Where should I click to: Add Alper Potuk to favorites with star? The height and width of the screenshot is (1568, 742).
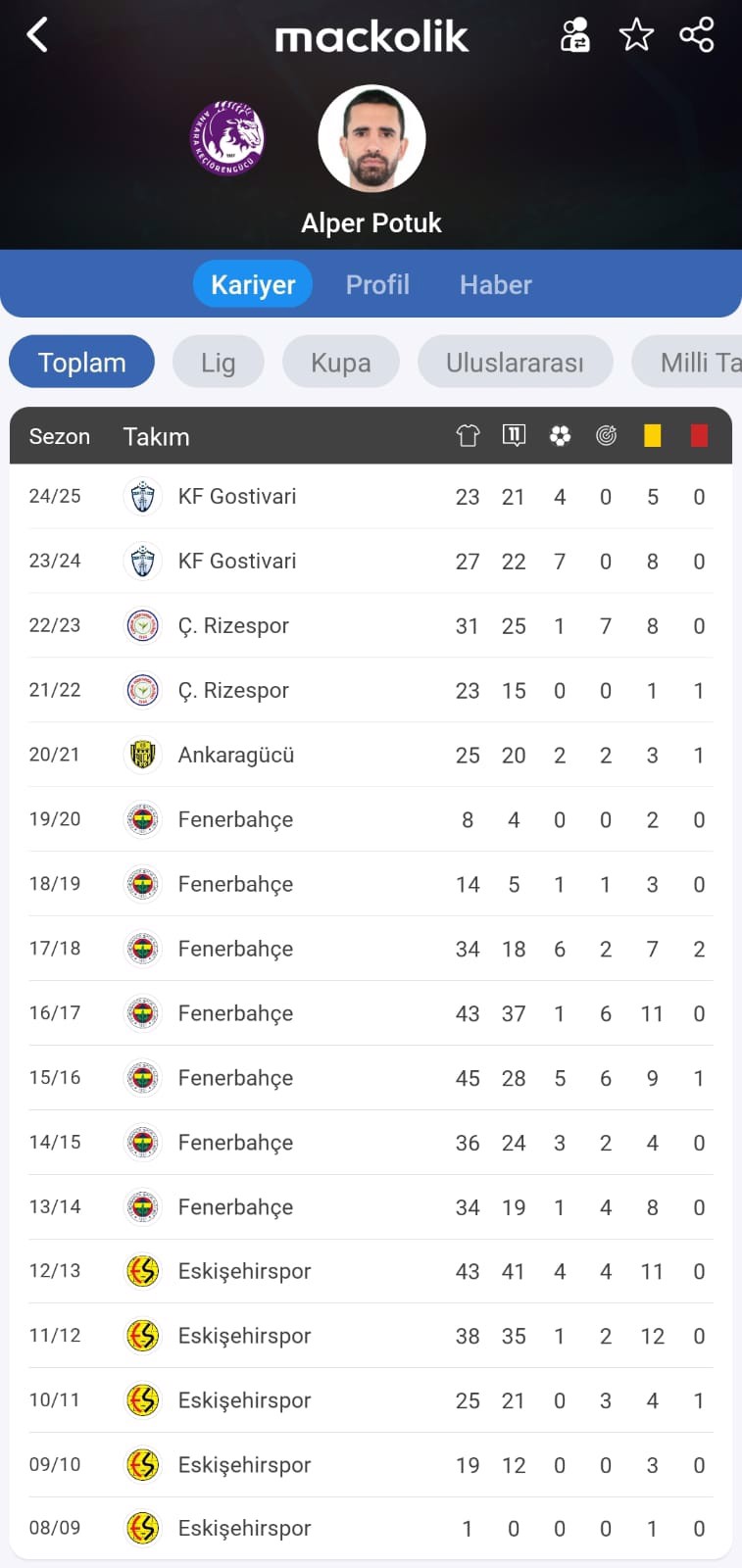coord(636,35)
